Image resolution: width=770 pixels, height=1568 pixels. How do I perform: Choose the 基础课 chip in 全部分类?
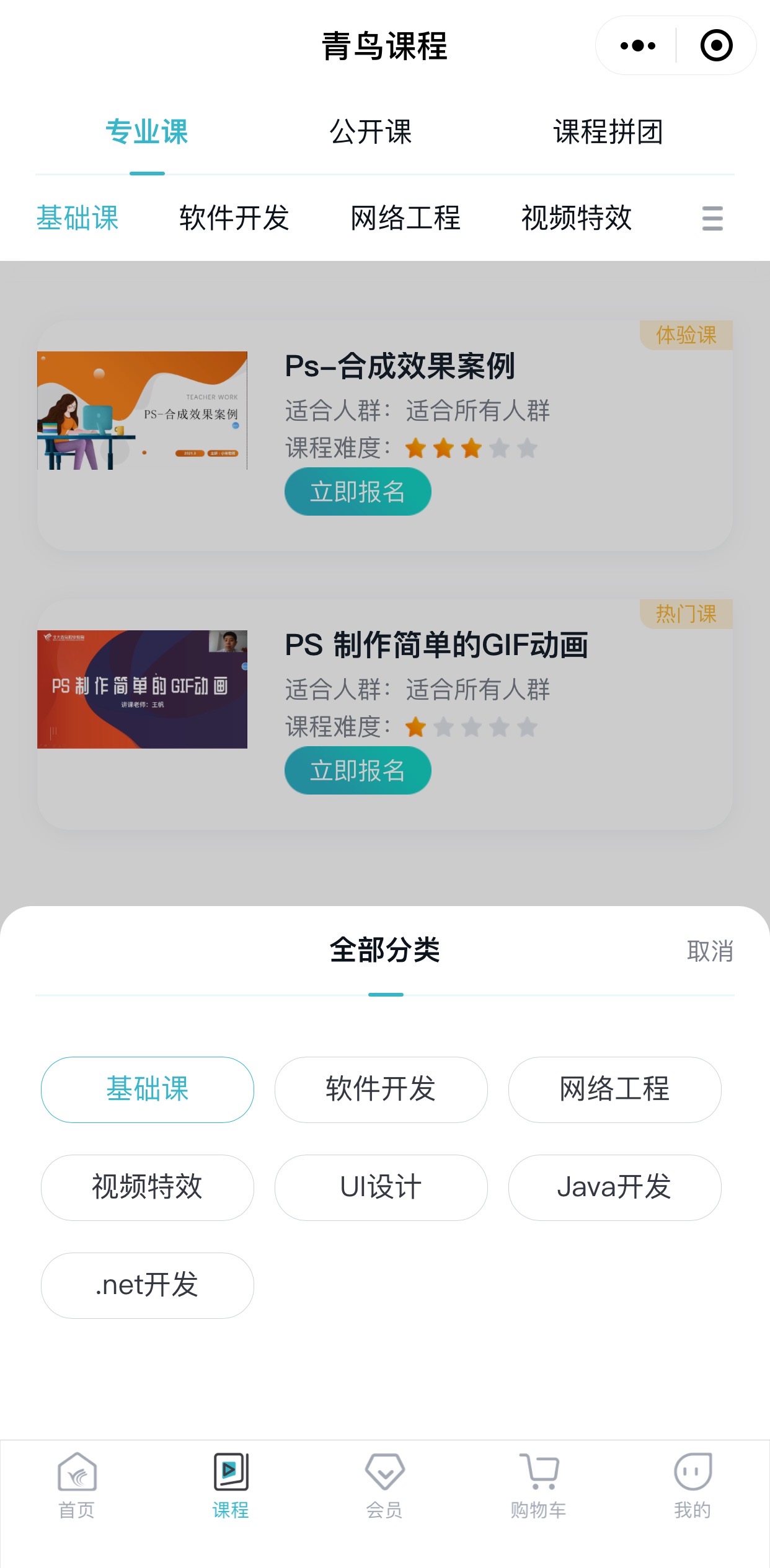click(148, 1090)
